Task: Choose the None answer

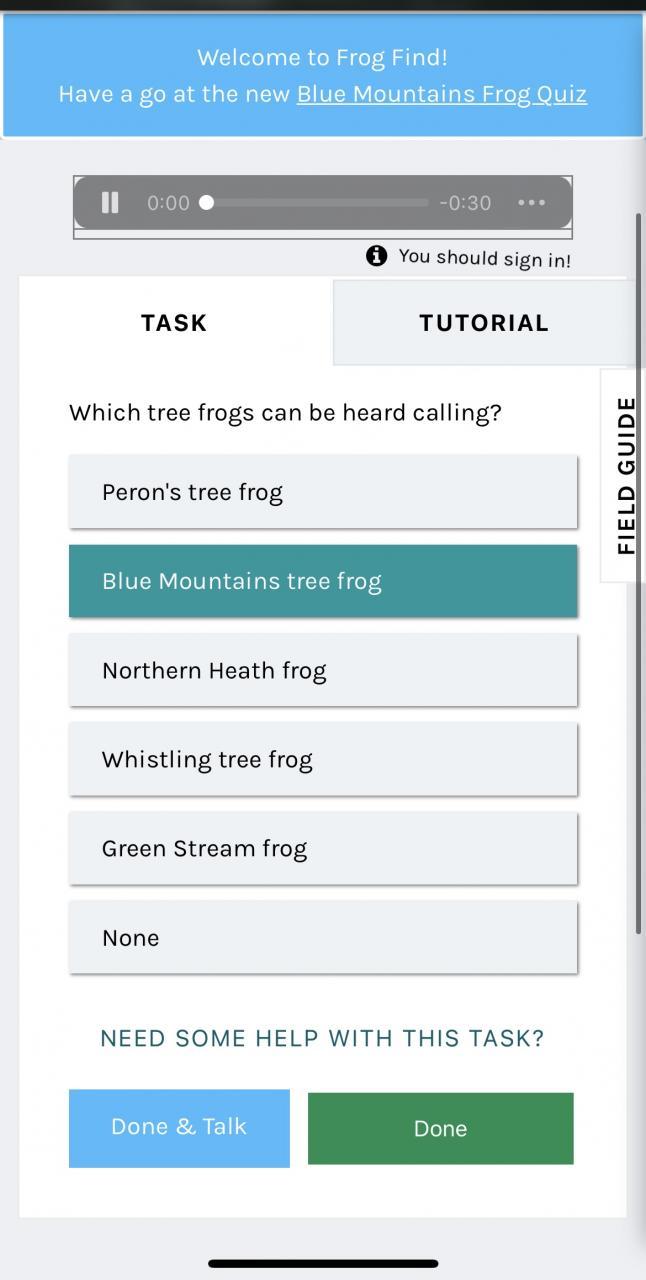Action: coord(322,937)
